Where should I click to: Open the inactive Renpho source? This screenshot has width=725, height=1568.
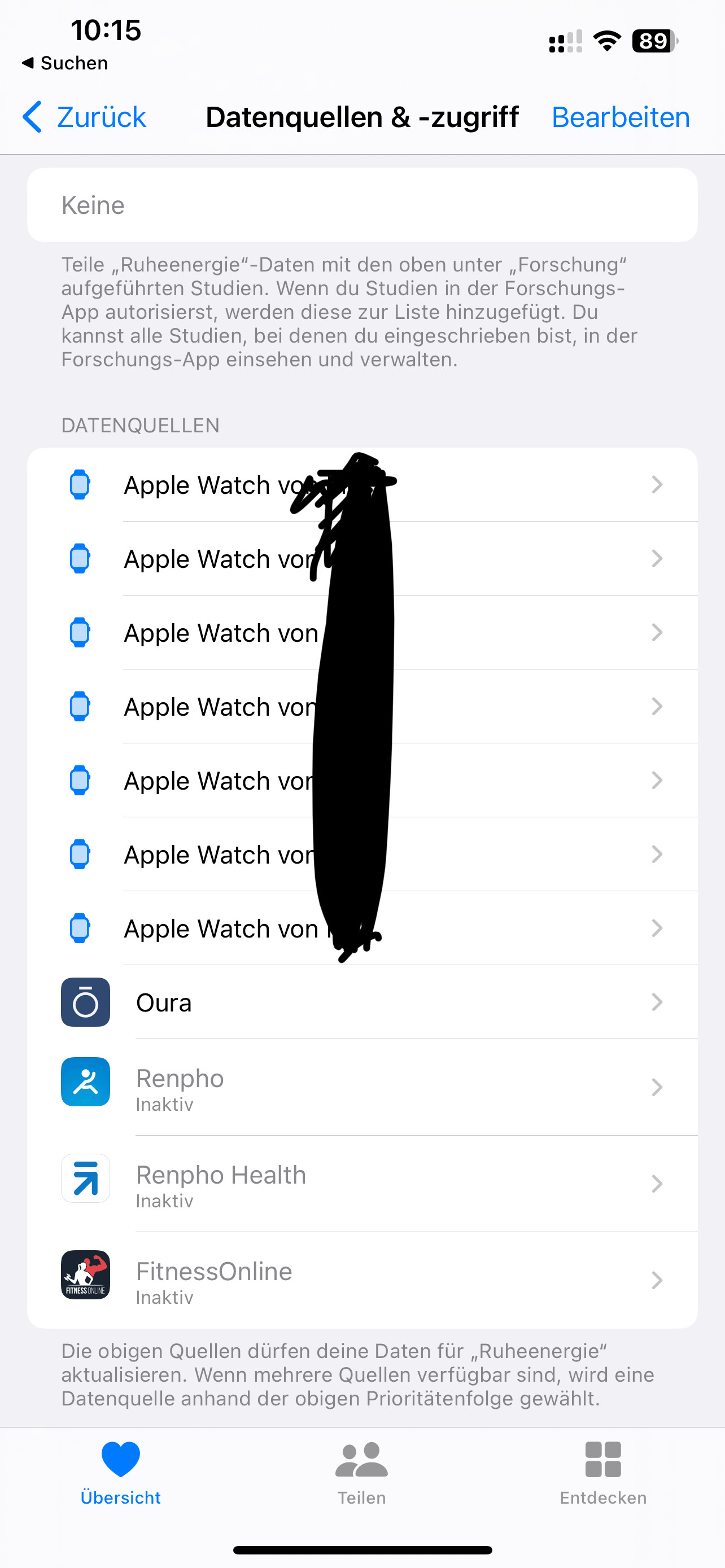[x=362, y=1087]
